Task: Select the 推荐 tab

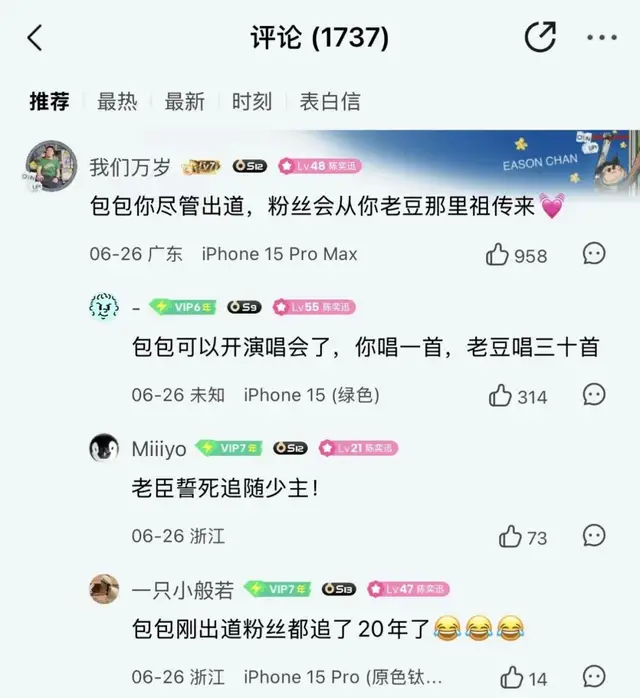Action: point(49,102)
